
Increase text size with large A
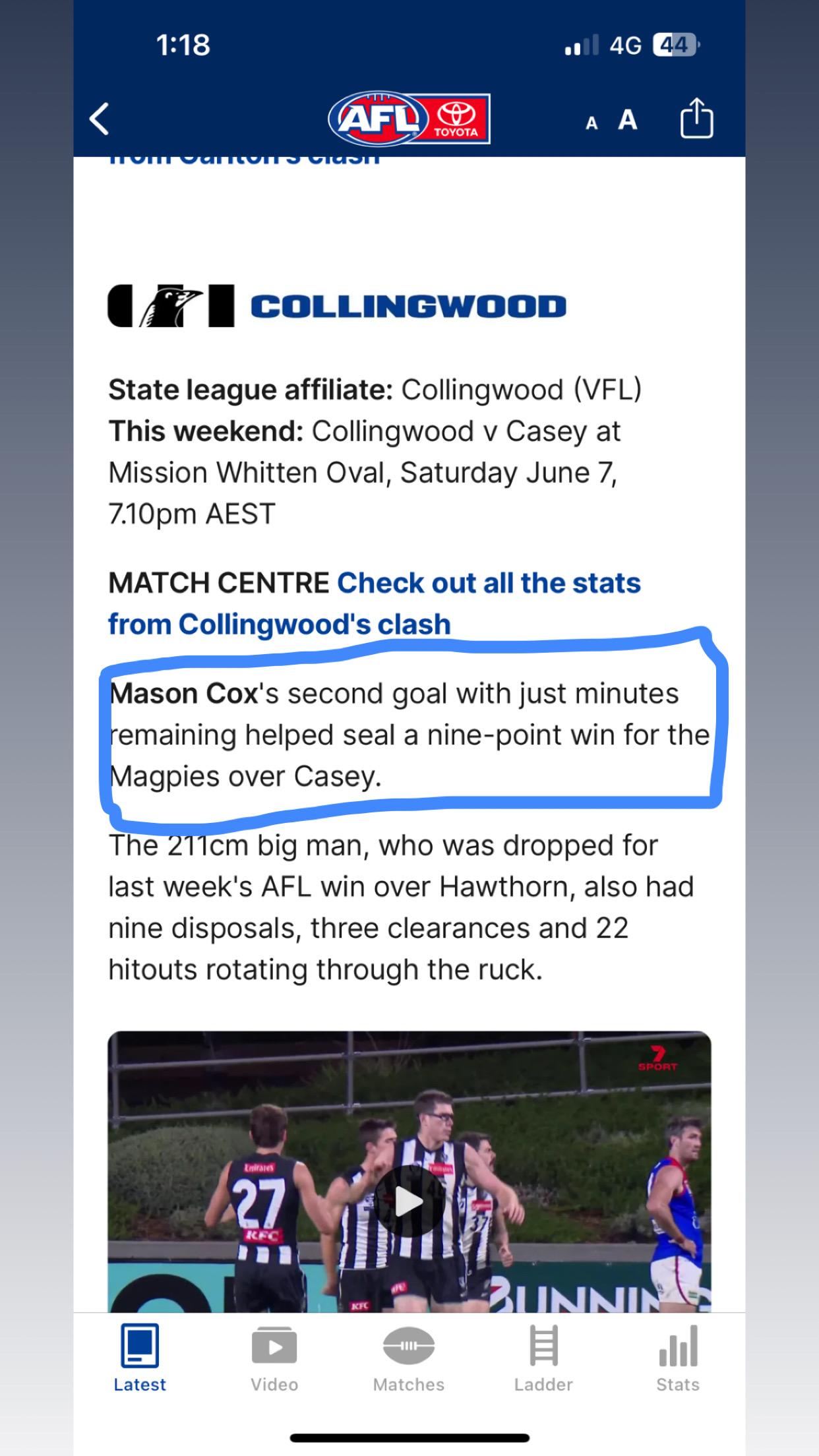pos(628,120)
